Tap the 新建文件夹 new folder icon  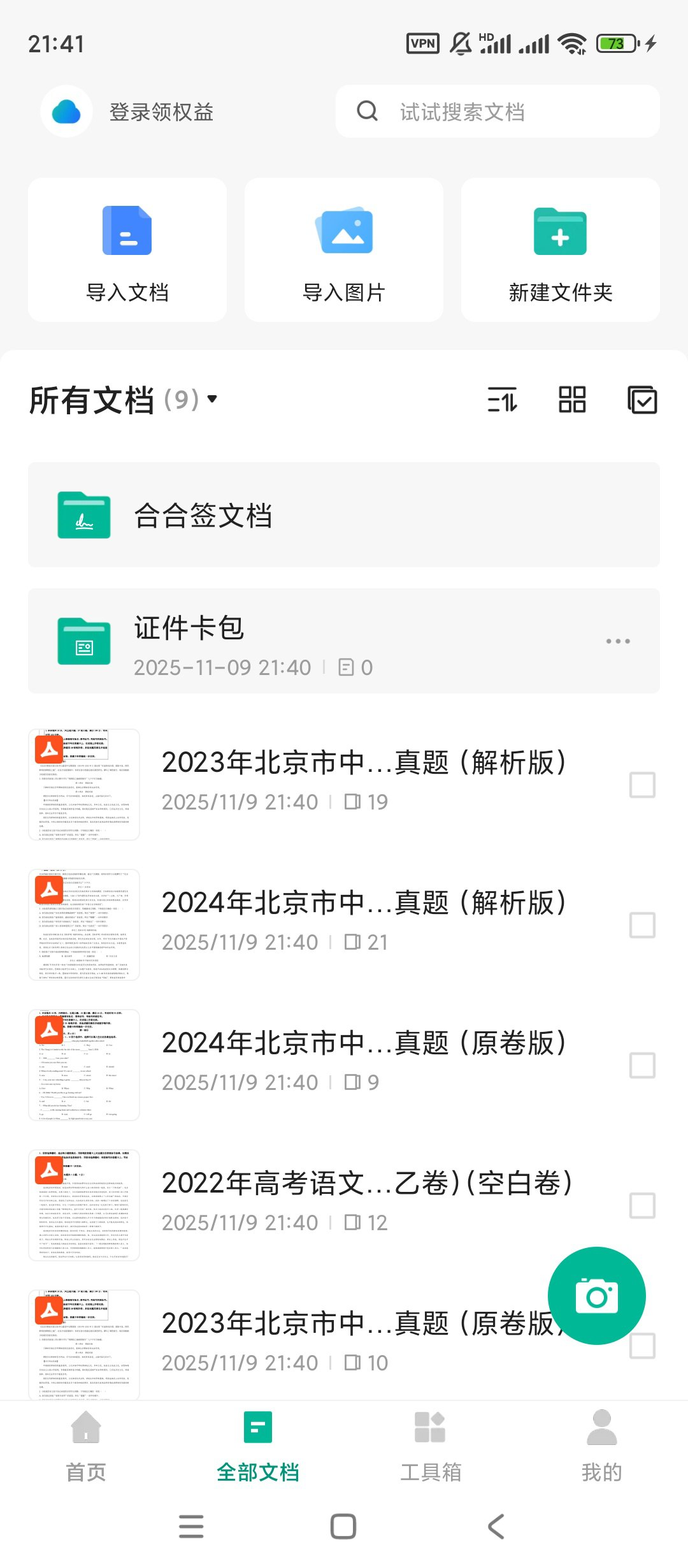[560, 231]
